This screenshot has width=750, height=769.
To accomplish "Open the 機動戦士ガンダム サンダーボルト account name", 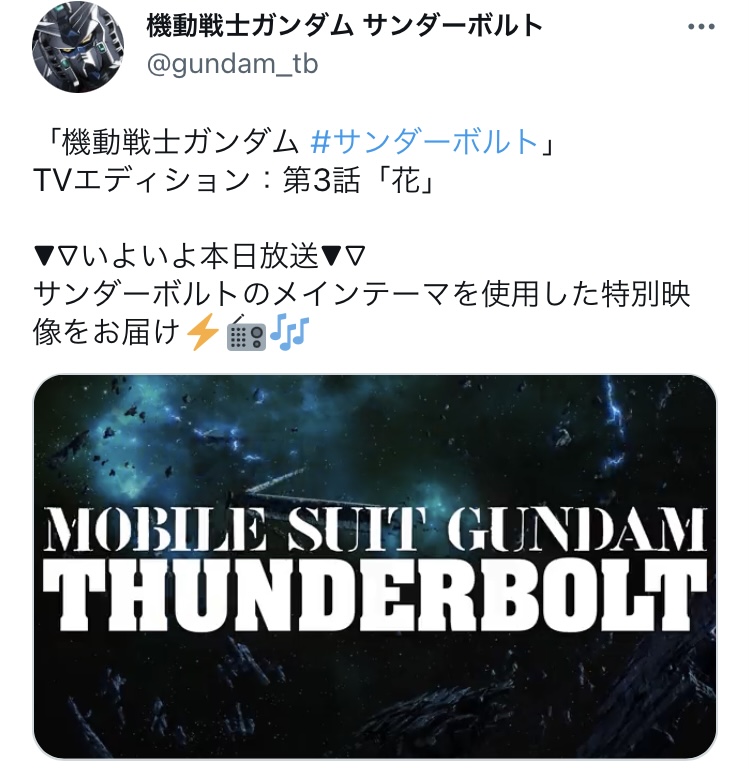I will pyautogui.click(x=343, y=25).
